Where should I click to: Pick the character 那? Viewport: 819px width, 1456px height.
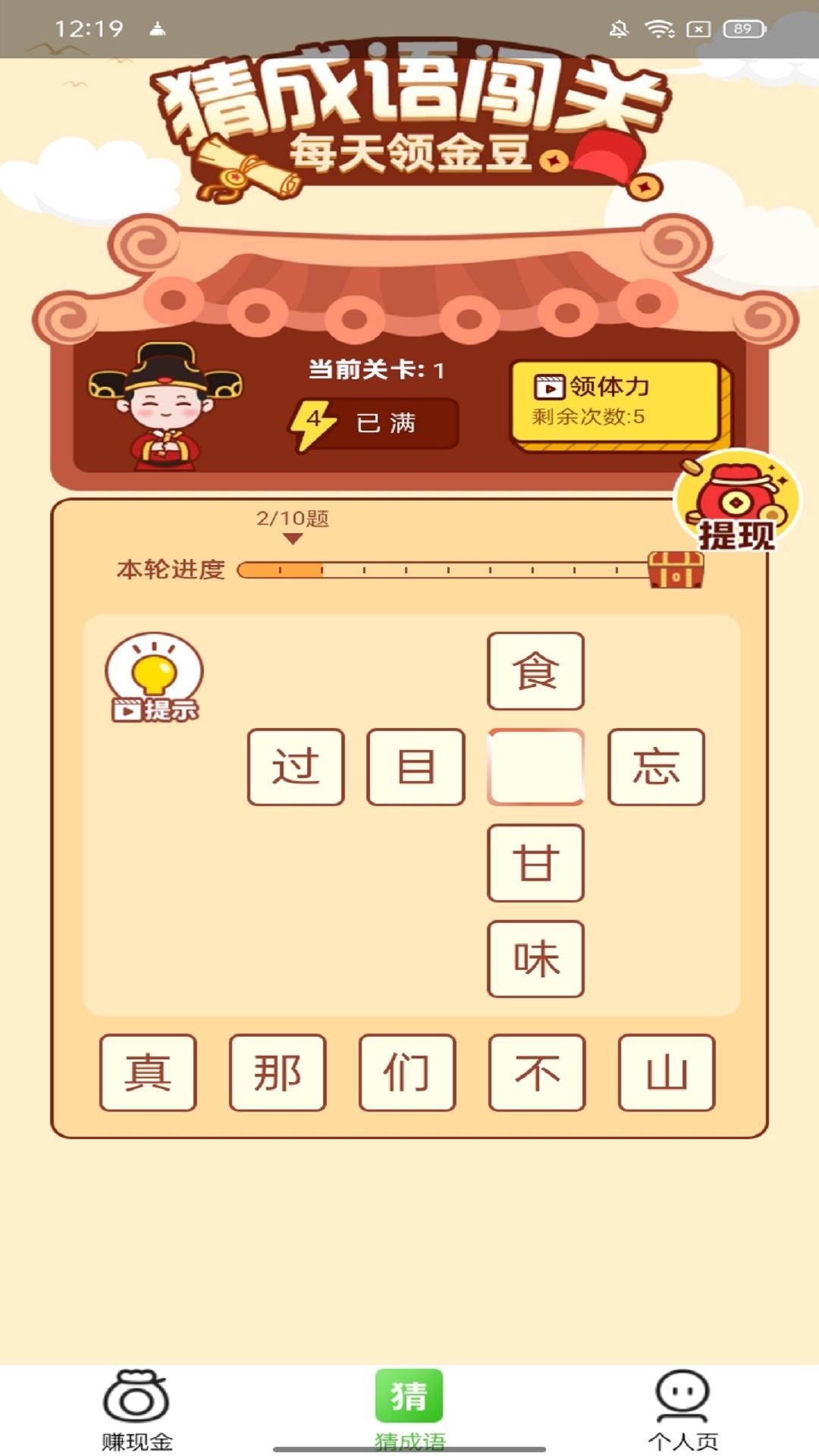[278, 1072]
